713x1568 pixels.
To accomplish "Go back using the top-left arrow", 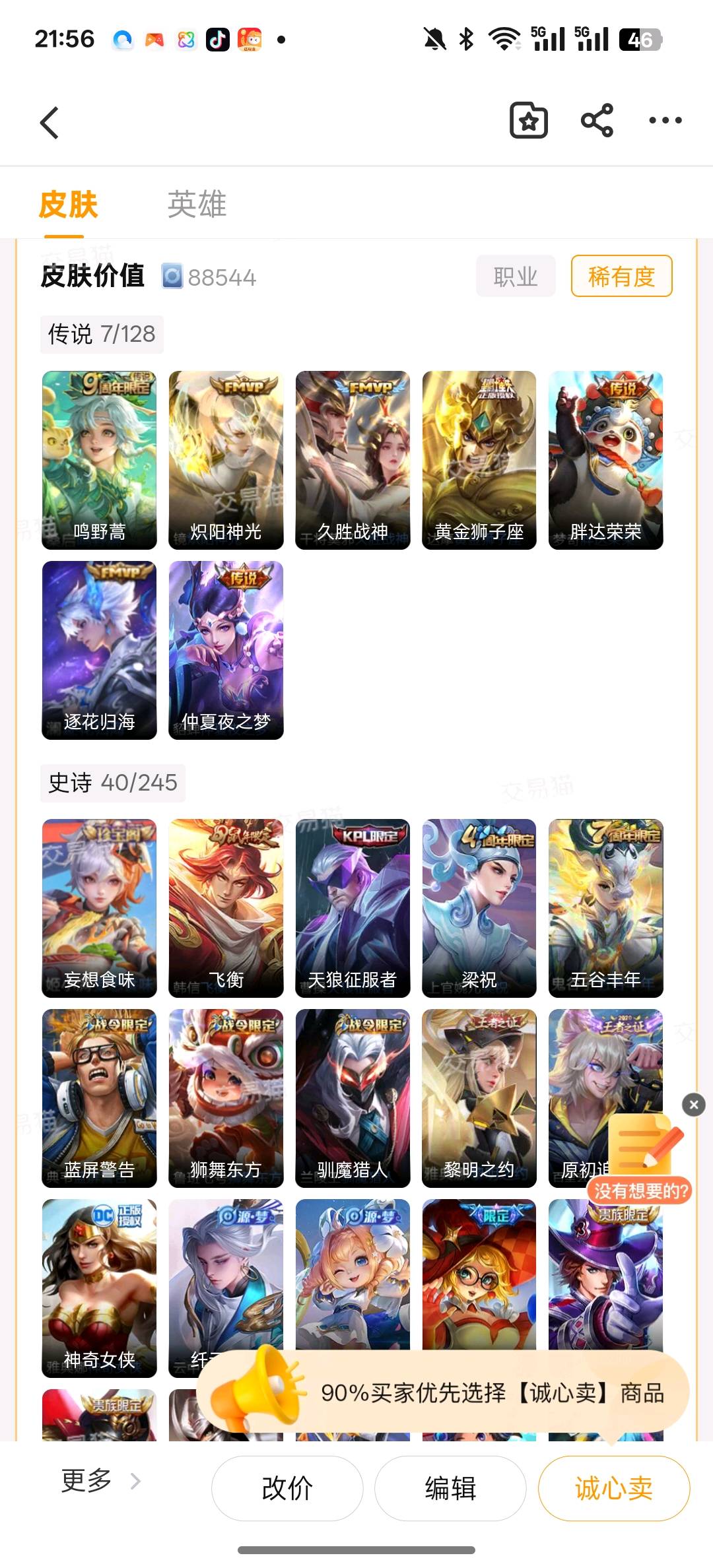I will [50, 123].
